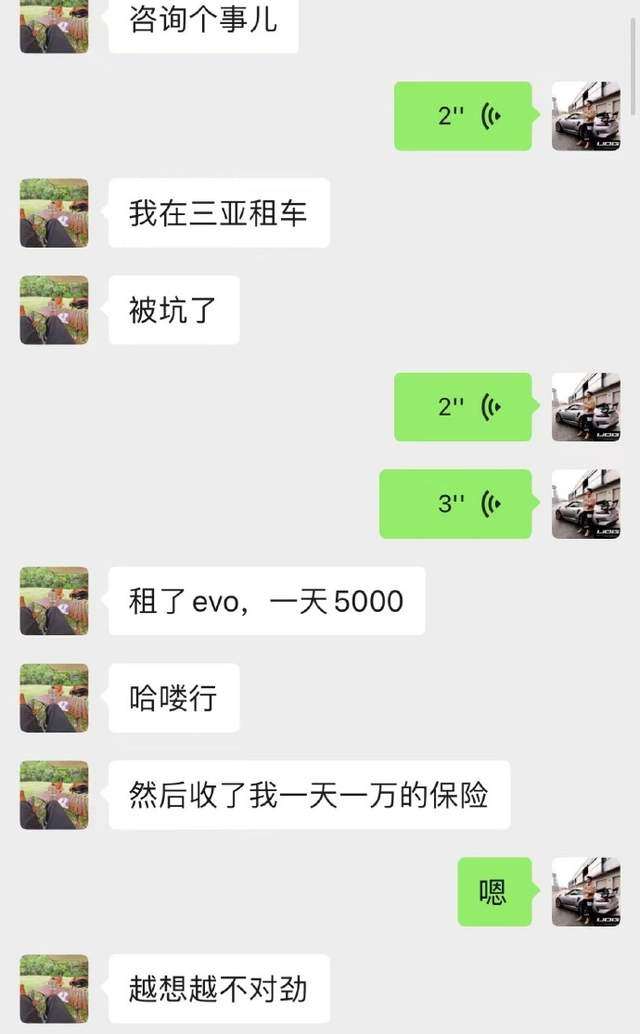640x1034 pixels.
Task: Open your own avatar beside the 嗯 reply
Action: (x=586, y=891)
